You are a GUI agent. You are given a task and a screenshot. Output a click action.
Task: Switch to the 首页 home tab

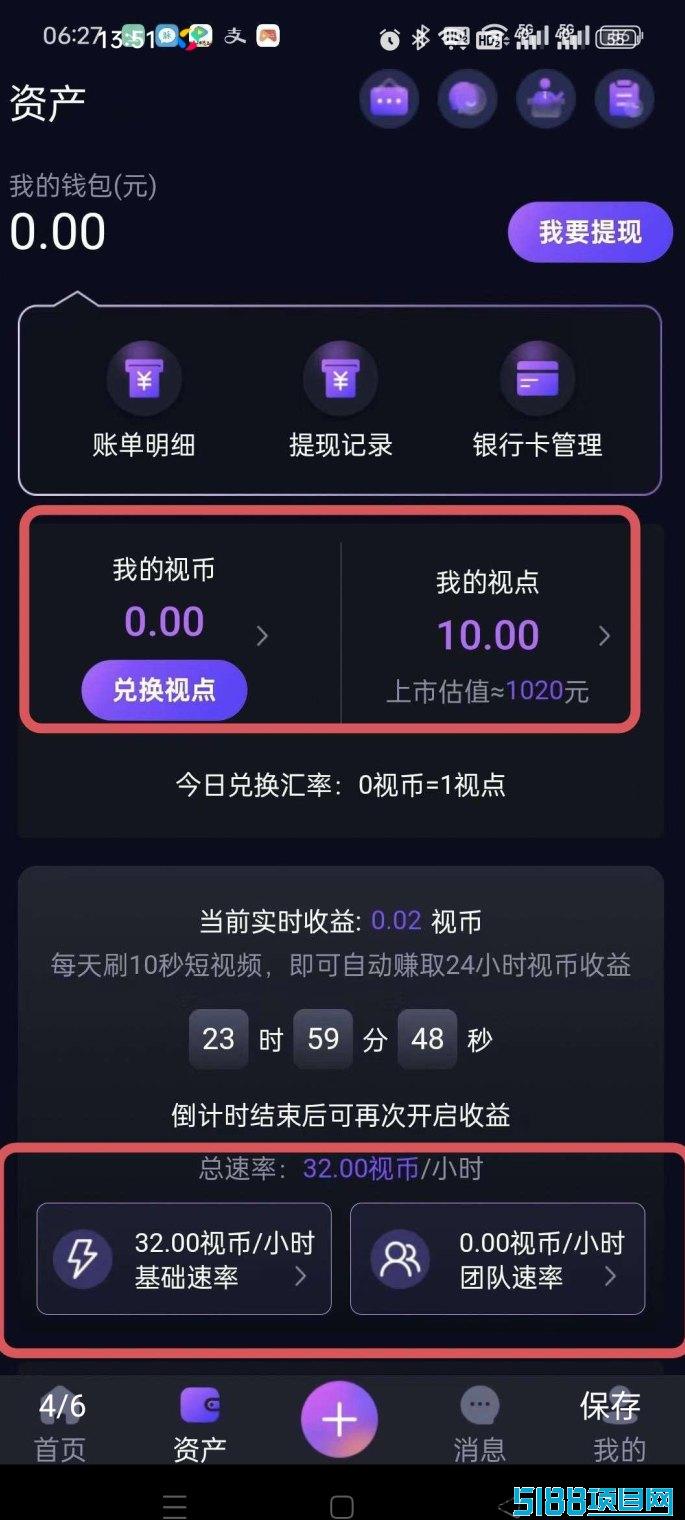tap(61, 1425)
